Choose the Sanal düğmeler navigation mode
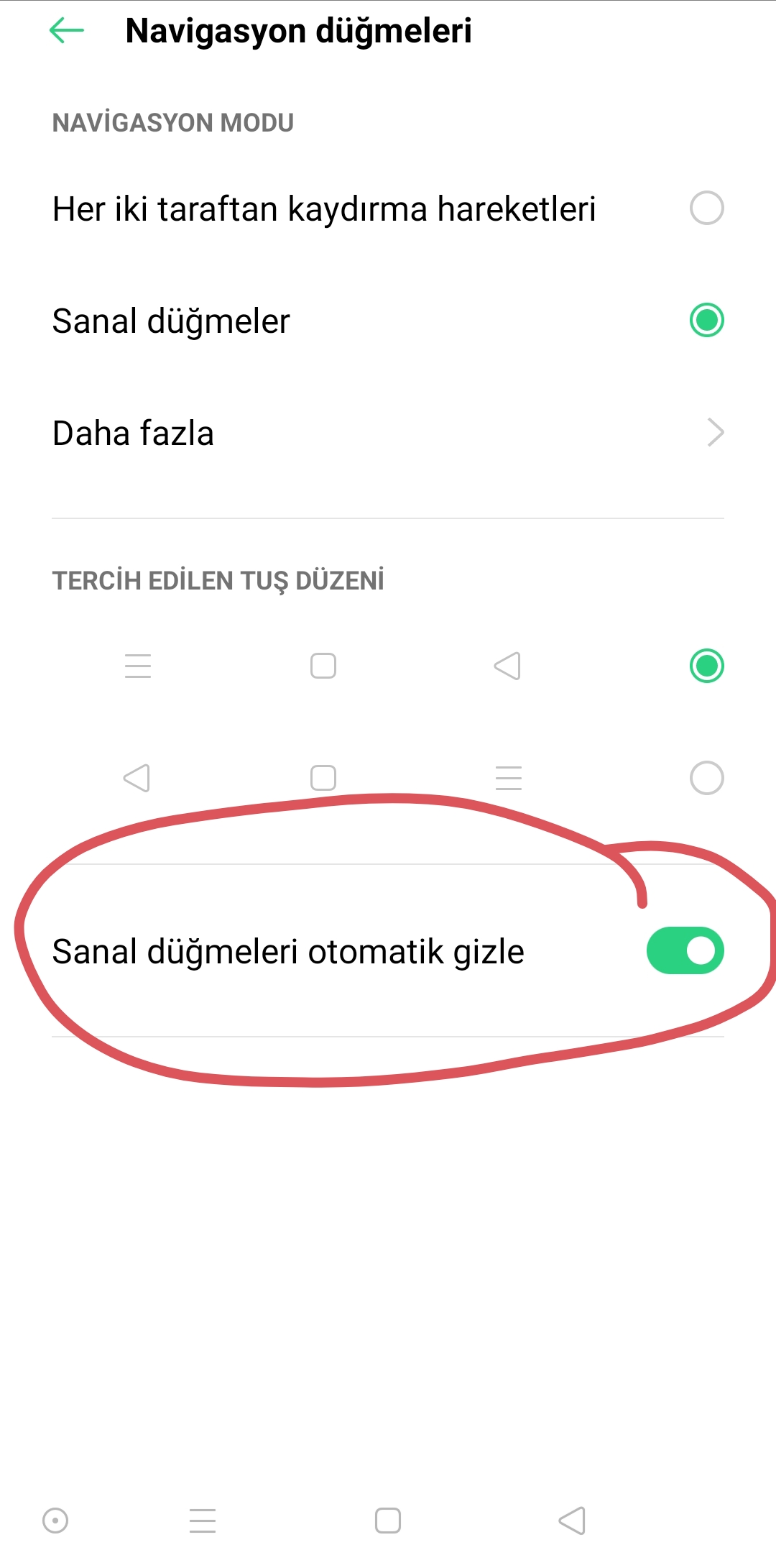 pyautogui.click(x=388, y=321)
